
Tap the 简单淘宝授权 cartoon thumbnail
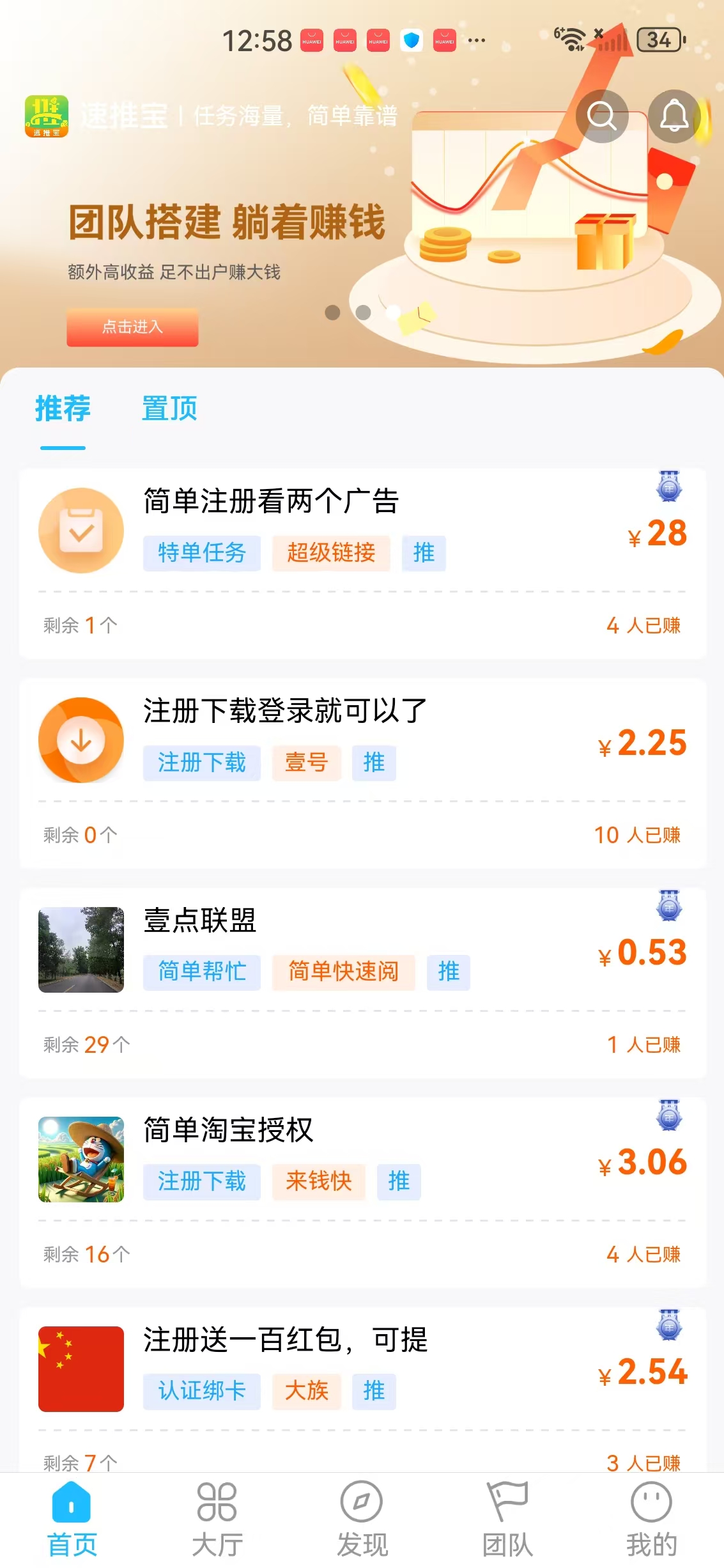pyautogui.click(x=81, y=1159)
